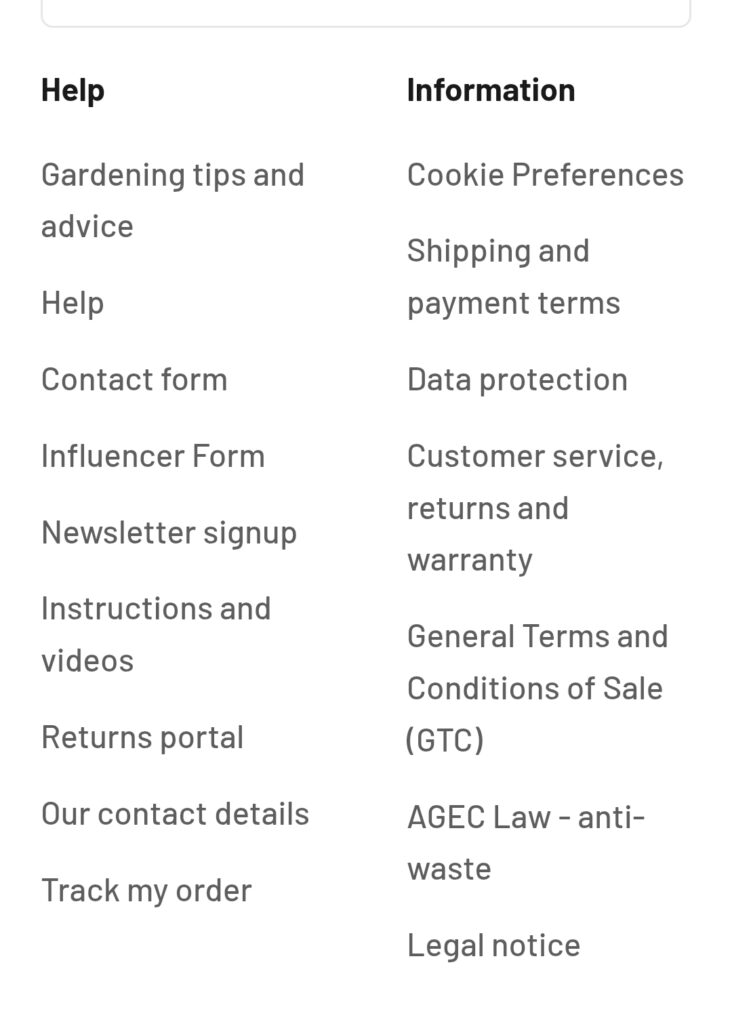The image size is (732, 1024).
Task: View Instructions and videos
Action: [x=156, y=634]
